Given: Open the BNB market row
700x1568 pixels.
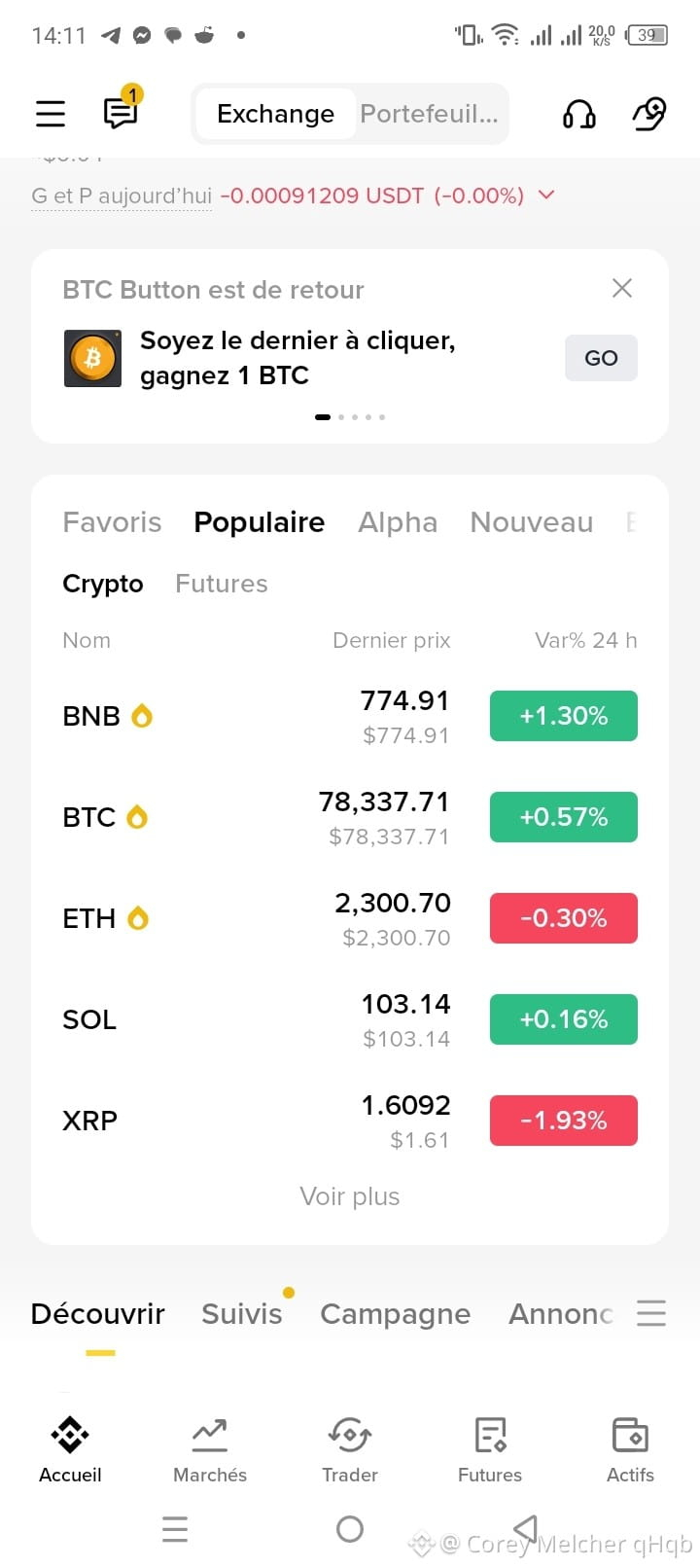Looking at the screenshot, I should tap(350, 716).
